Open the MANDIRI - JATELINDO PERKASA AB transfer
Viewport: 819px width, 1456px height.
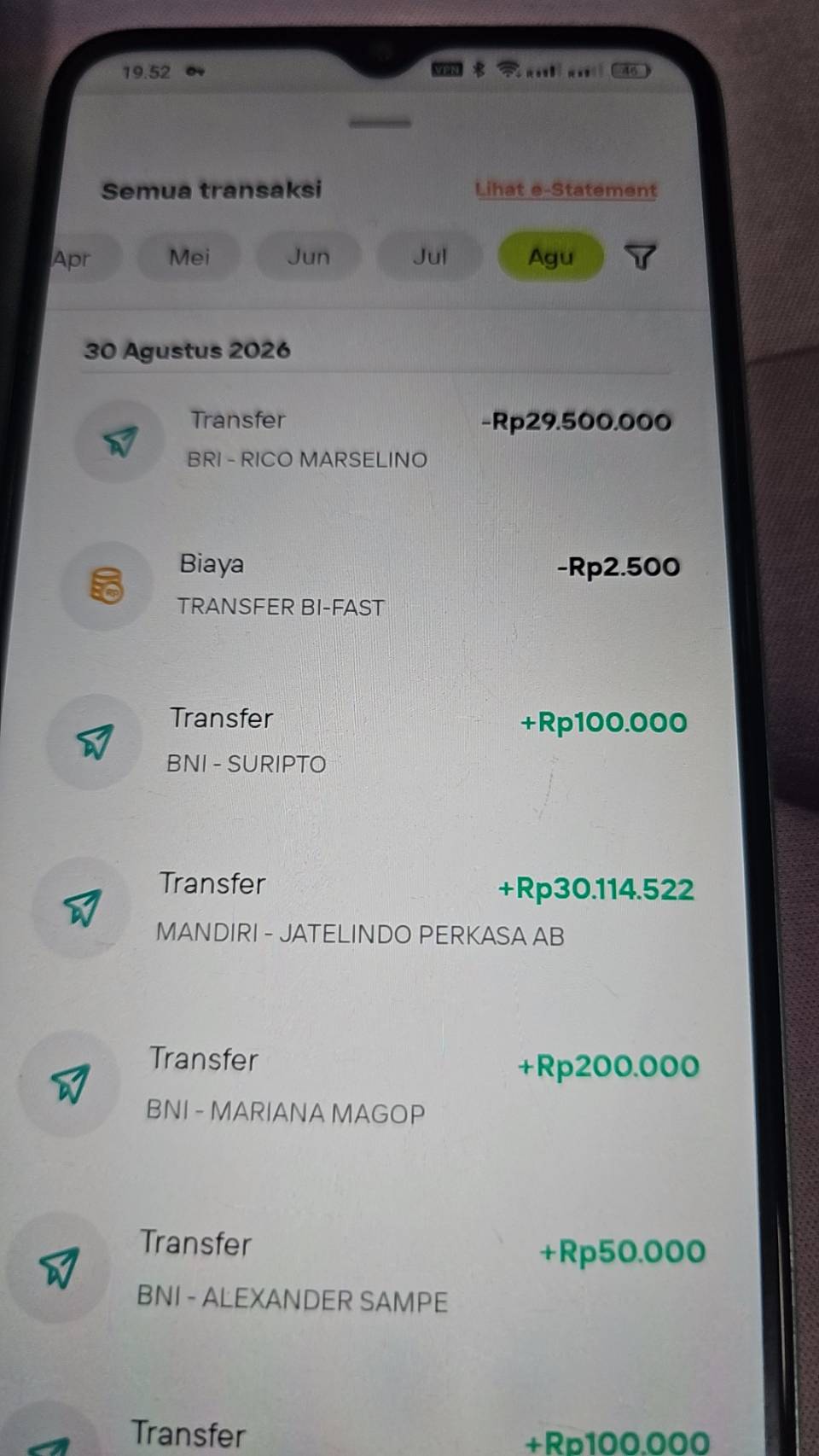click(363, 909)
